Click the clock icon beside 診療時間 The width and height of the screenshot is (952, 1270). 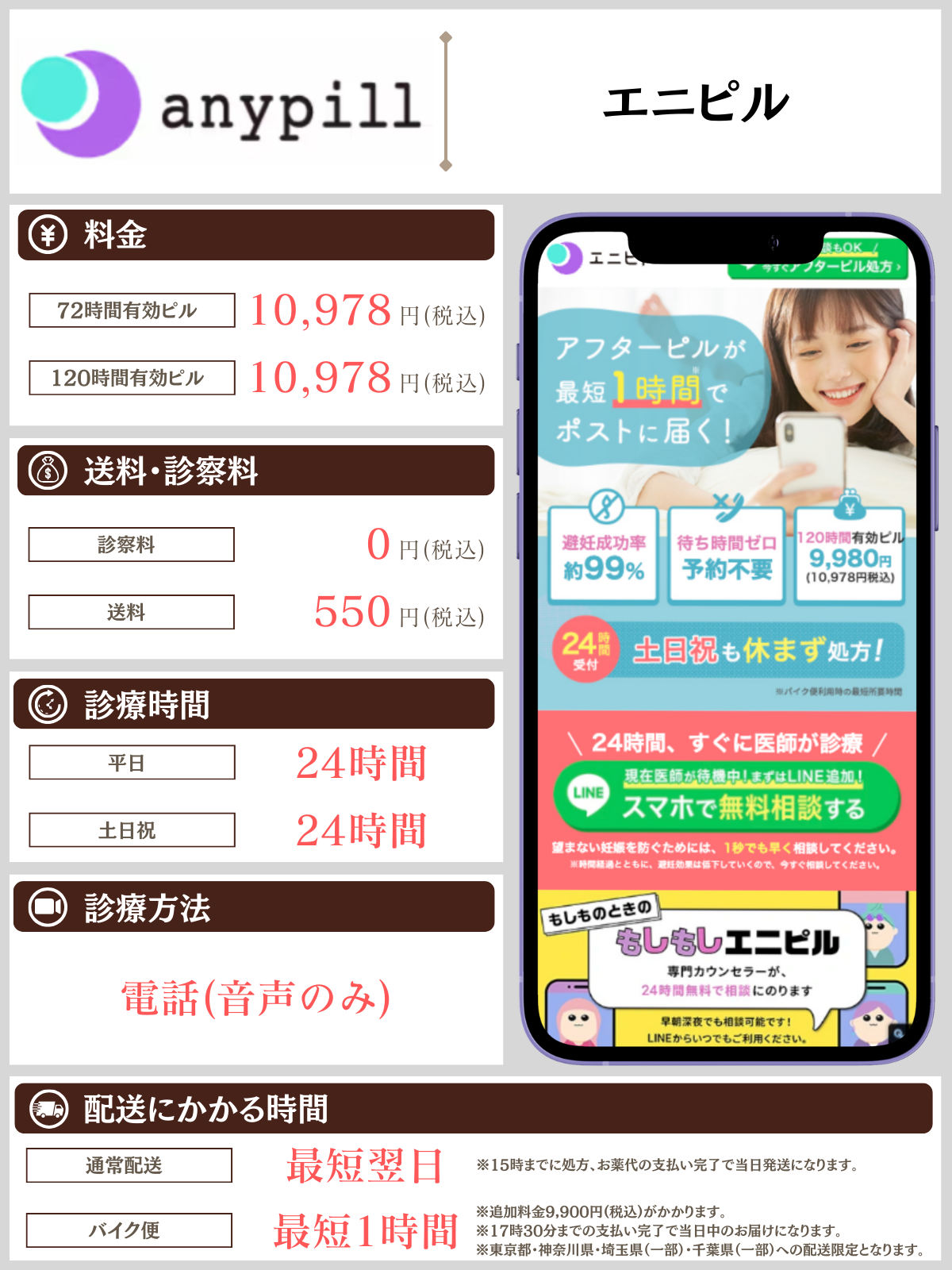[x=48, y=702]
